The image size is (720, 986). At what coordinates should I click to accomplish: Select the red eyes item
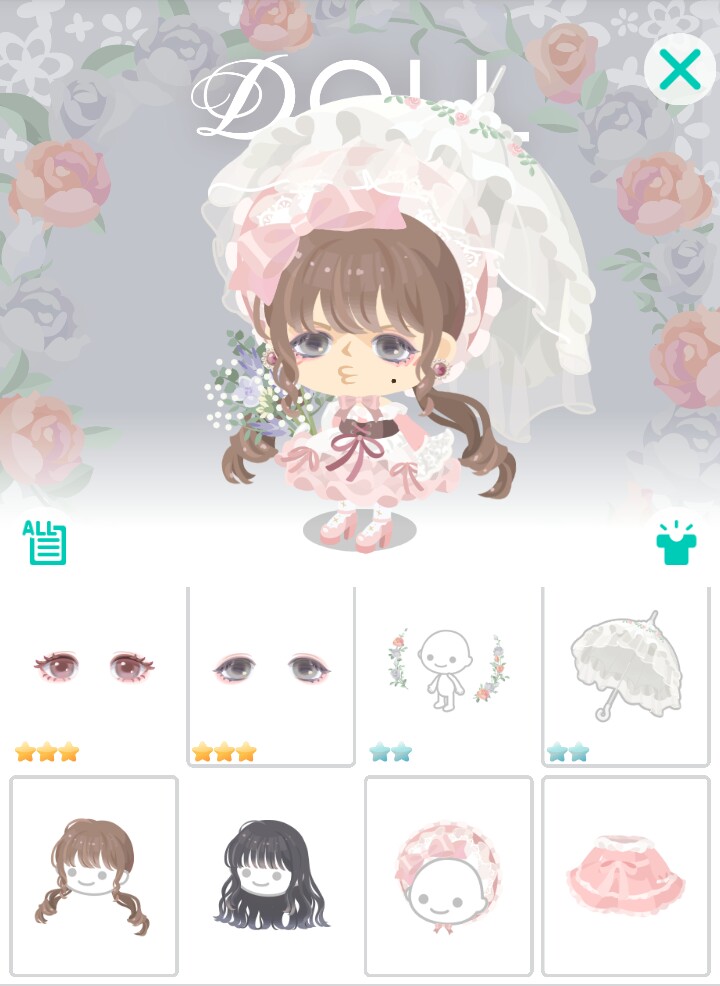(94, 668)
